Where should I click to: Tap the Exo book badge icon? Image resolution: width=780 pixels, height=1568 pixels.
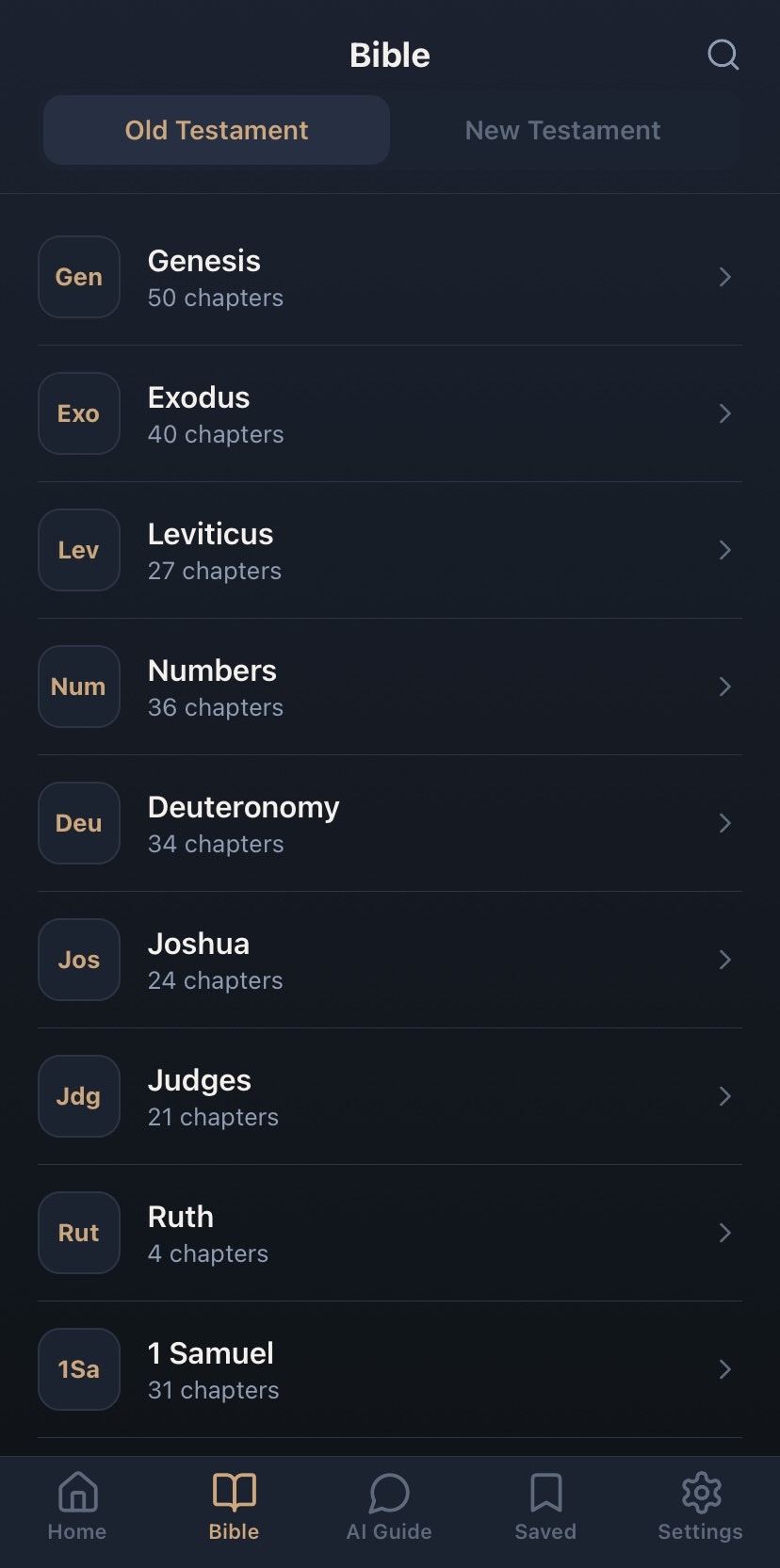pos(78,413)
